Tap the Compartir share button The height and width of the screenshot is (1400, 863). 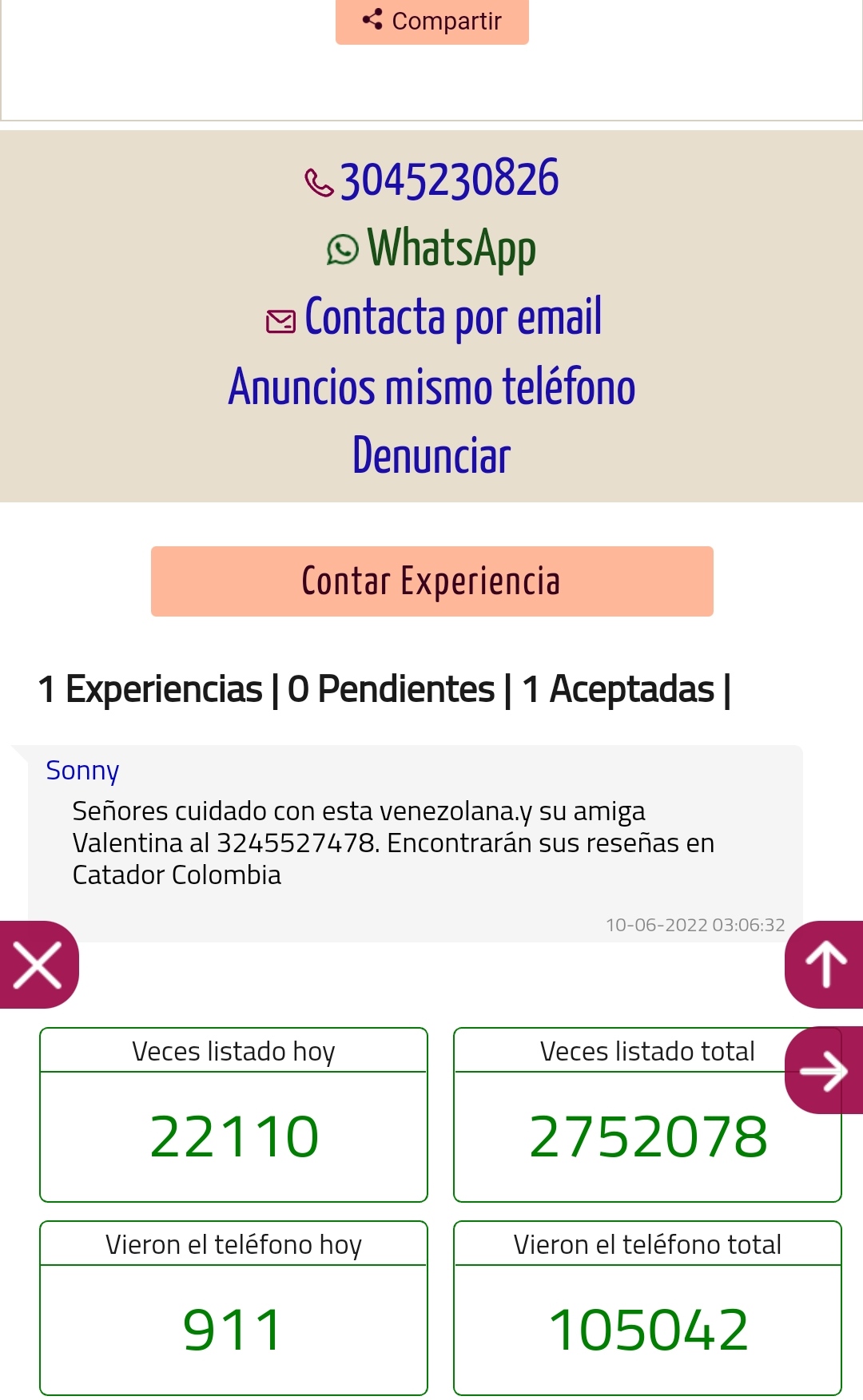[x=432, y=21]
